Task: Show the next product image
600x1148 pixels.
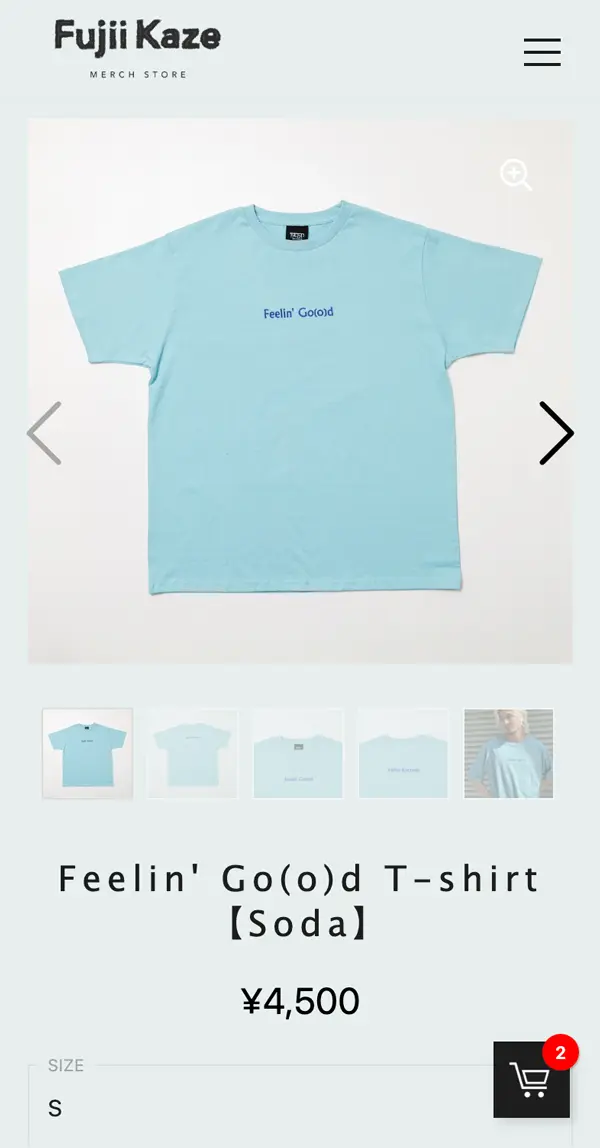Action: [x=556, y=433]
